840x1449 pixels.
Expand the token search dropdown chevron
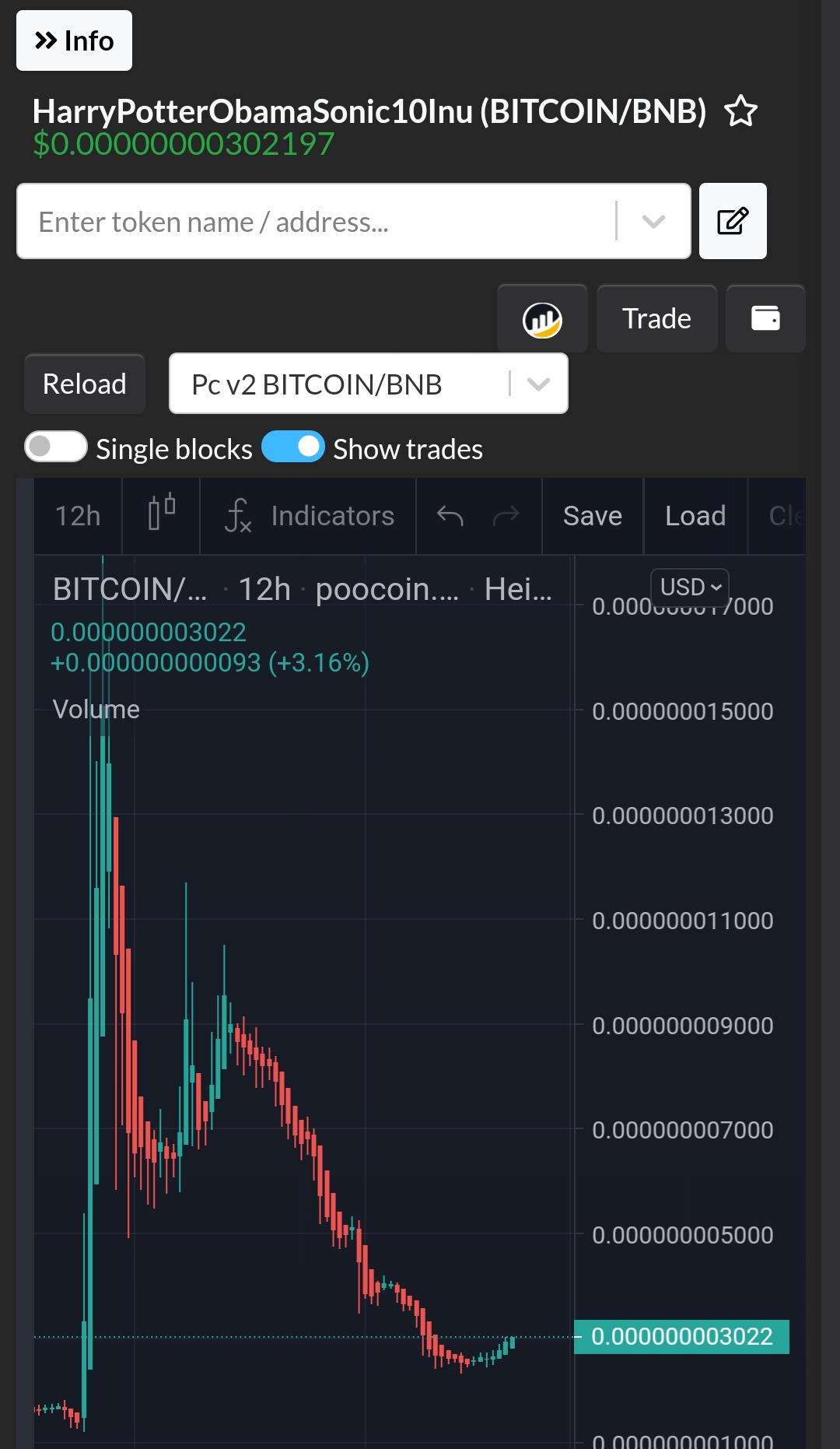coord(653,222)
